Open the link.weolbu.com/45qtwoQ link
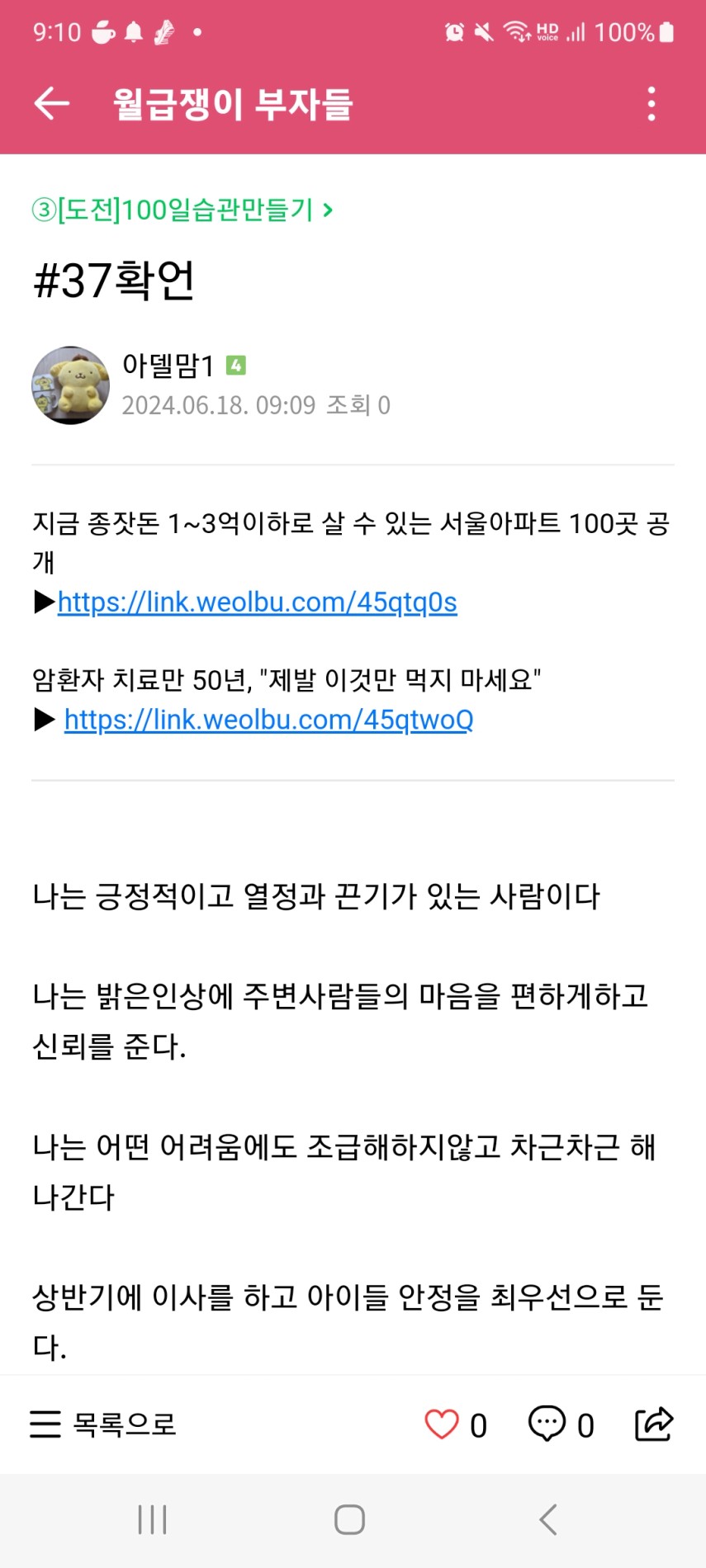Image resolution: width=706 pixels, height=1568 pixels. 268,720
